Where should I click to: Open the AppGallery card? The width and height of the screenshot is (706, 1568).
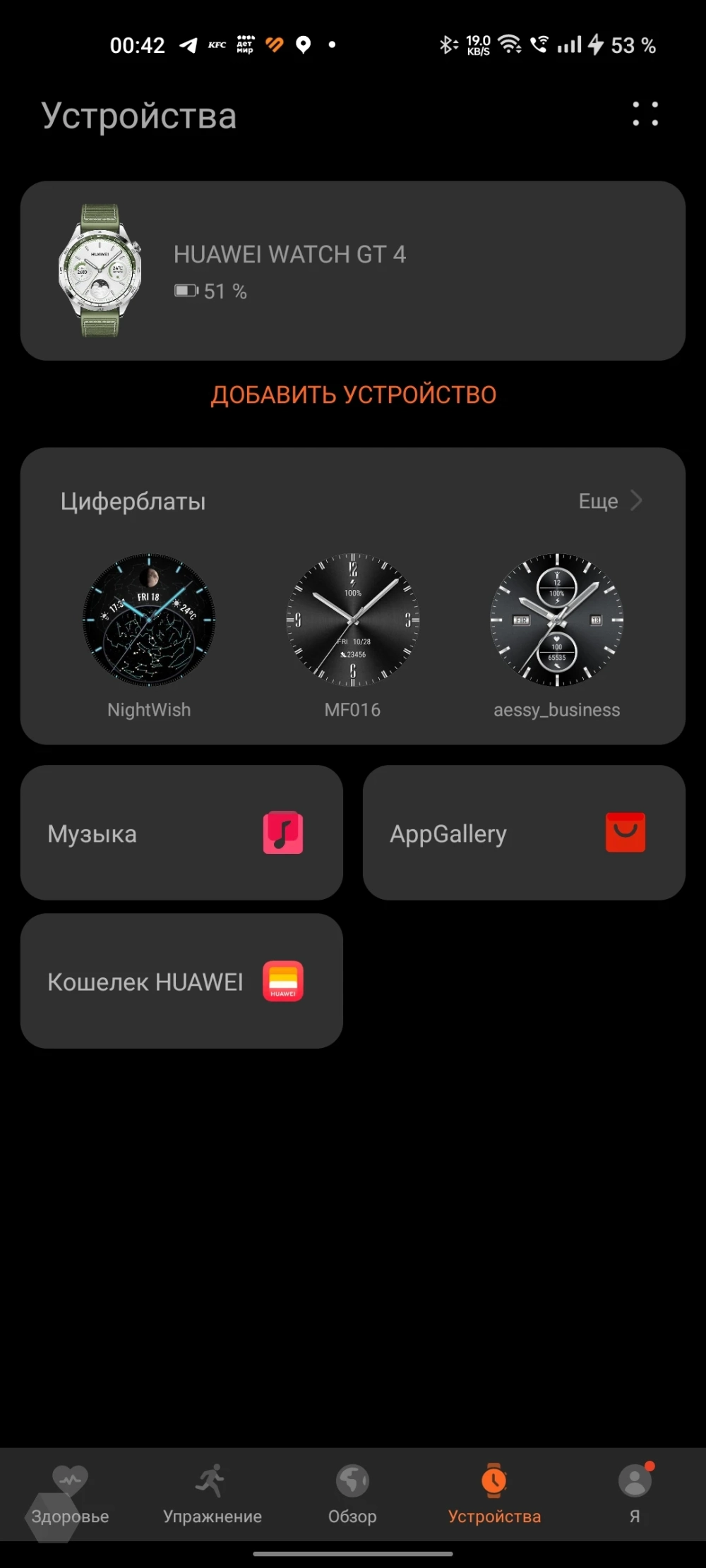[x=524, y=833]
